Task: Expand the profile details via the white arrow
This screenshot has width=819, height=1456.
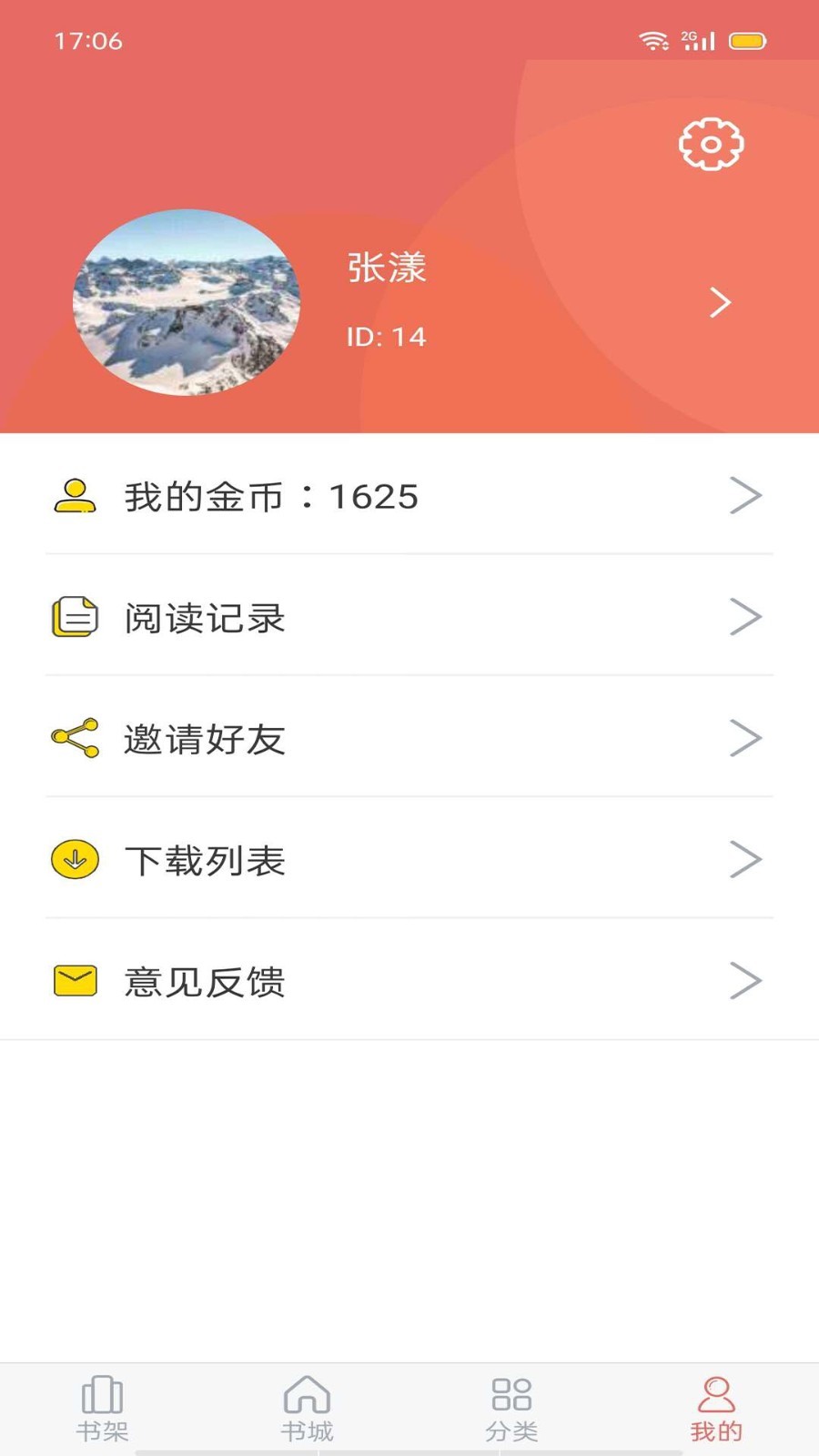Action: pyautogui.click(x=719, y=302)
